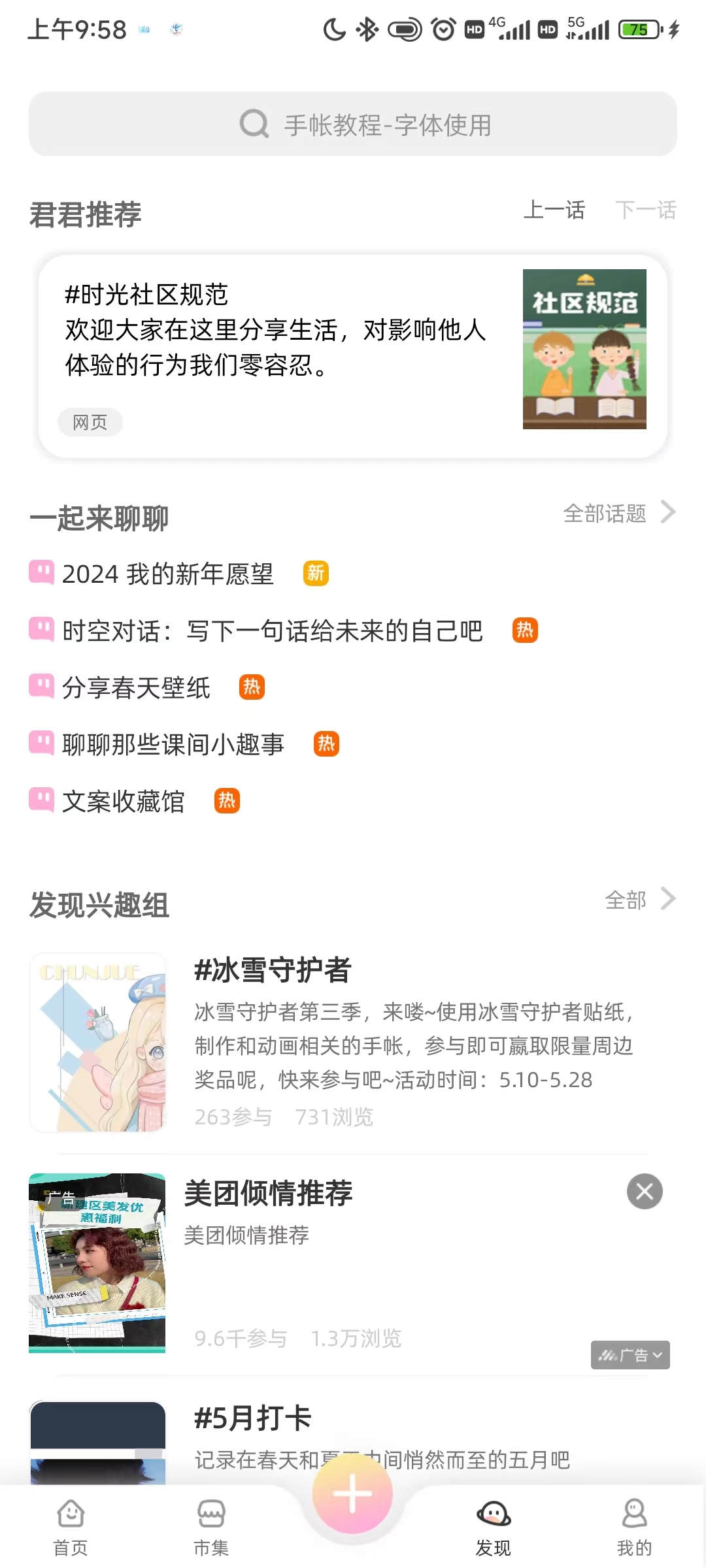This screenshot has width=706, height=1568.
Task: Go to 上一话 recommendation
Action: tap(554, 210)
